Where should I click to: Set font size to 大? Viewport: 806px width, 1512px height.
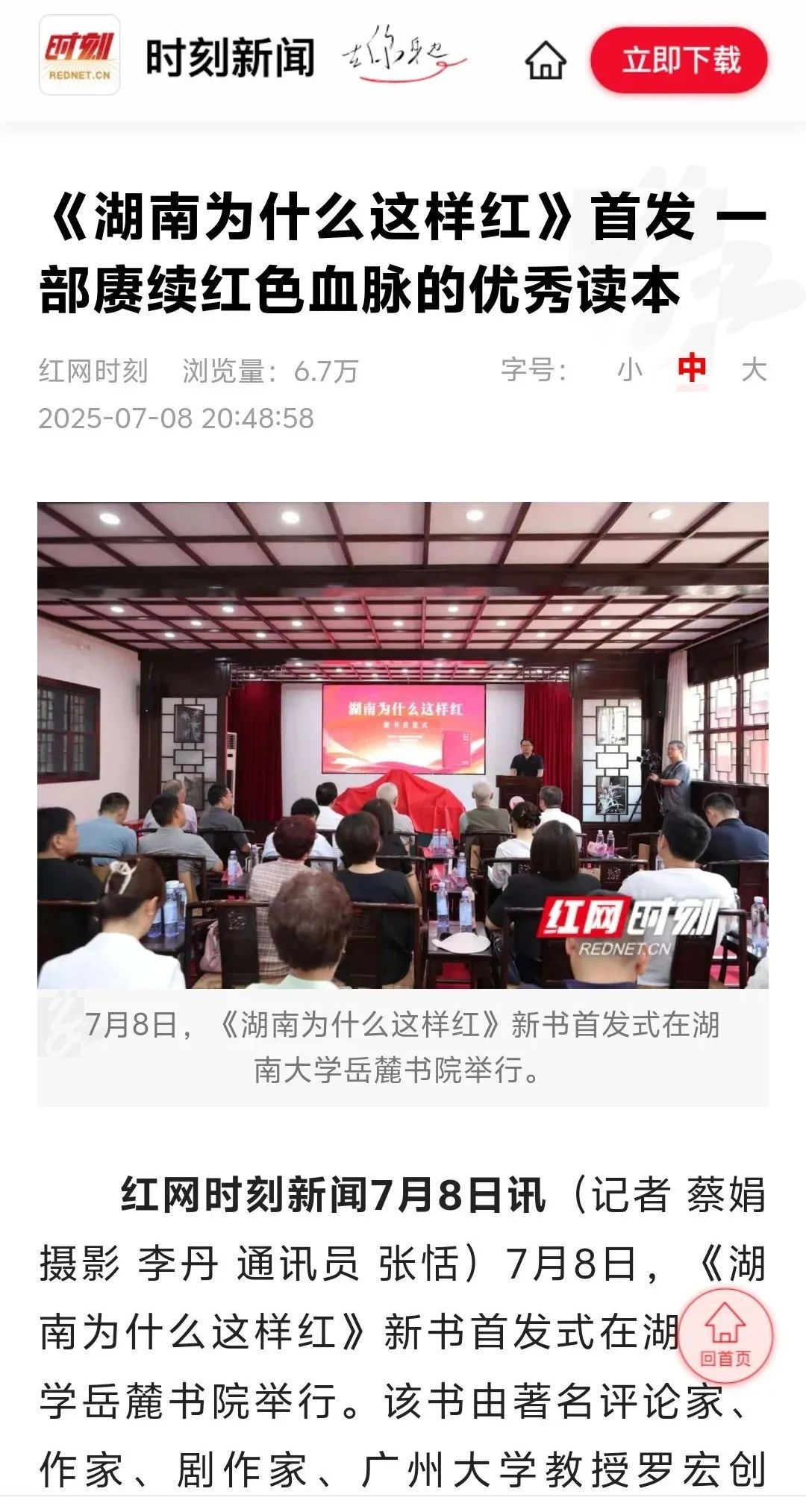(x=754, y=369)
